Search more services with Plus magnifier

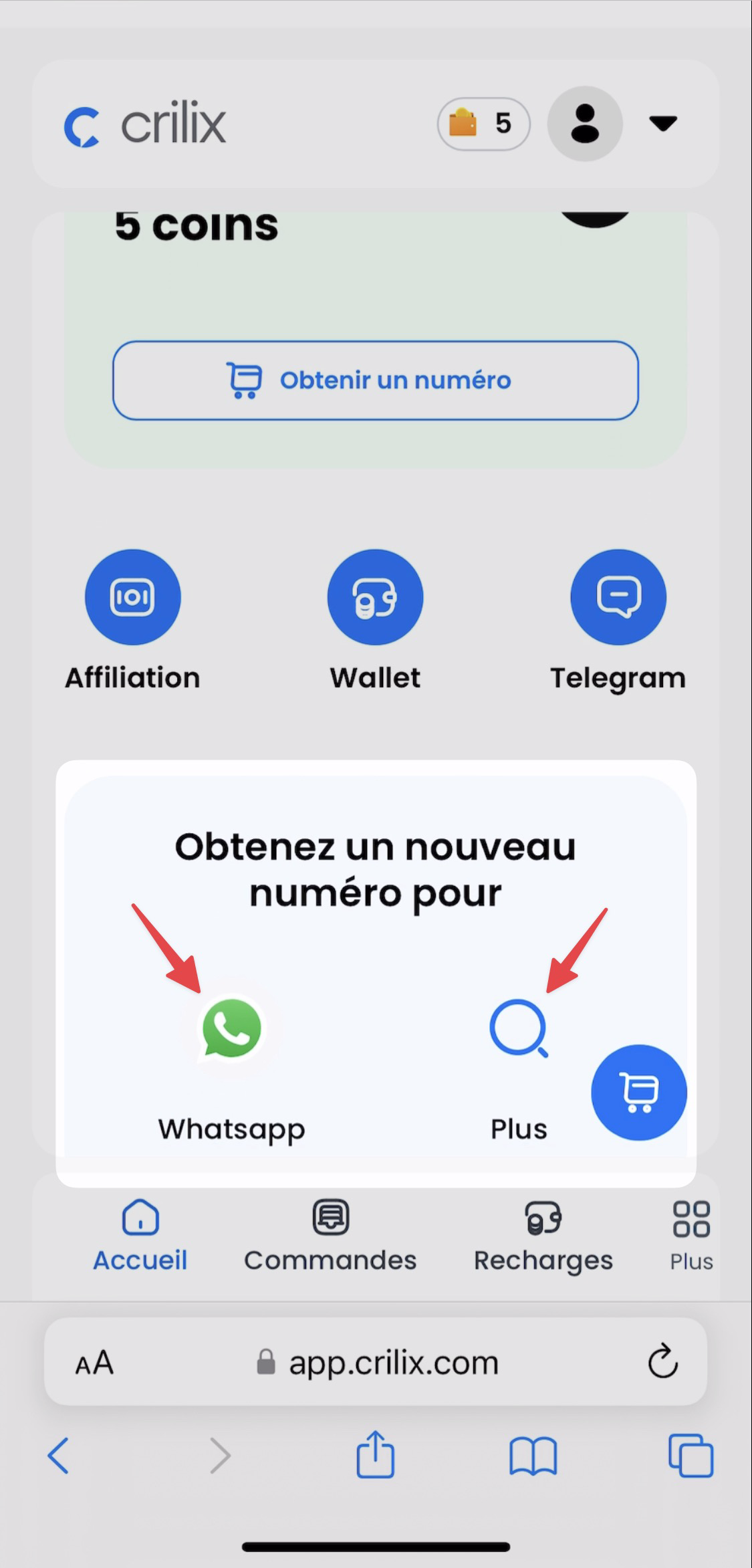(519, 1030)
